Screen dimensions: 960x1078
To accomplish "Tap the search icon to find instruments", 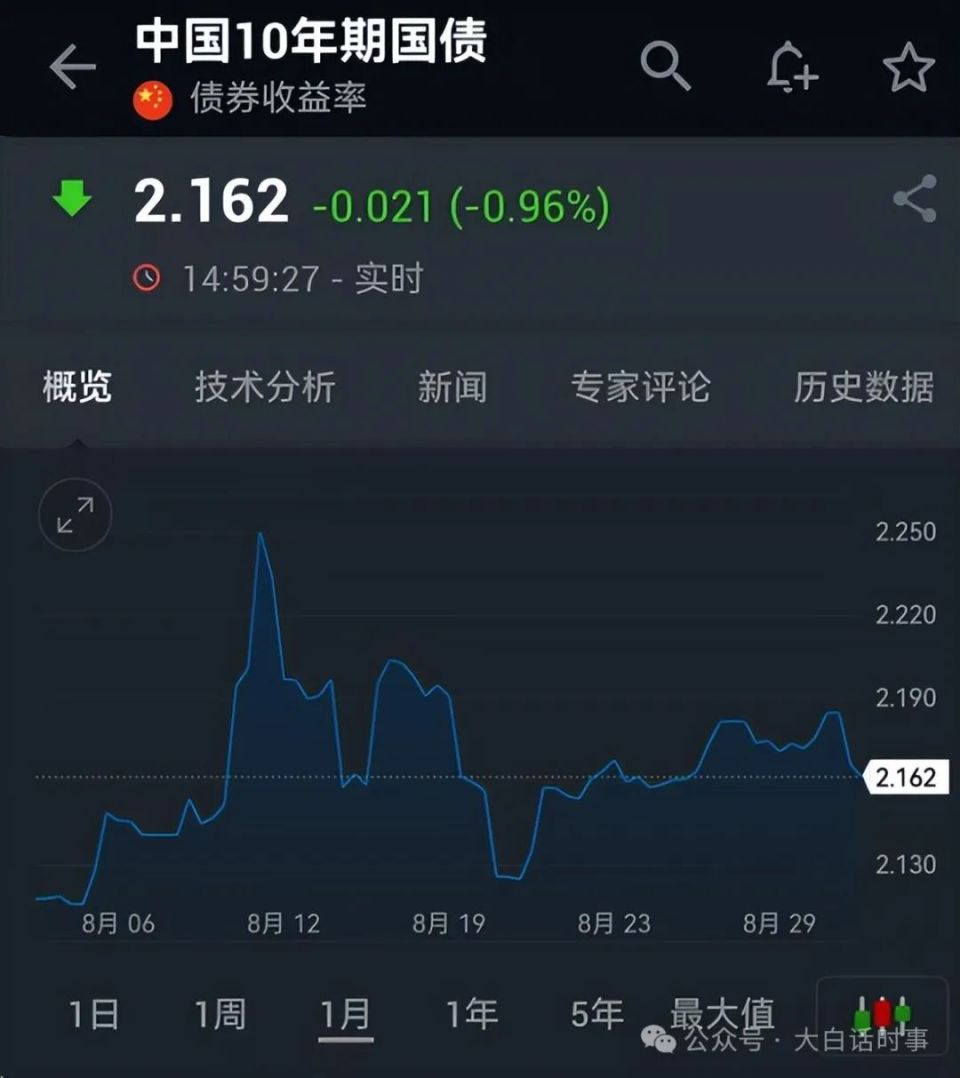I will pos(666,65).
